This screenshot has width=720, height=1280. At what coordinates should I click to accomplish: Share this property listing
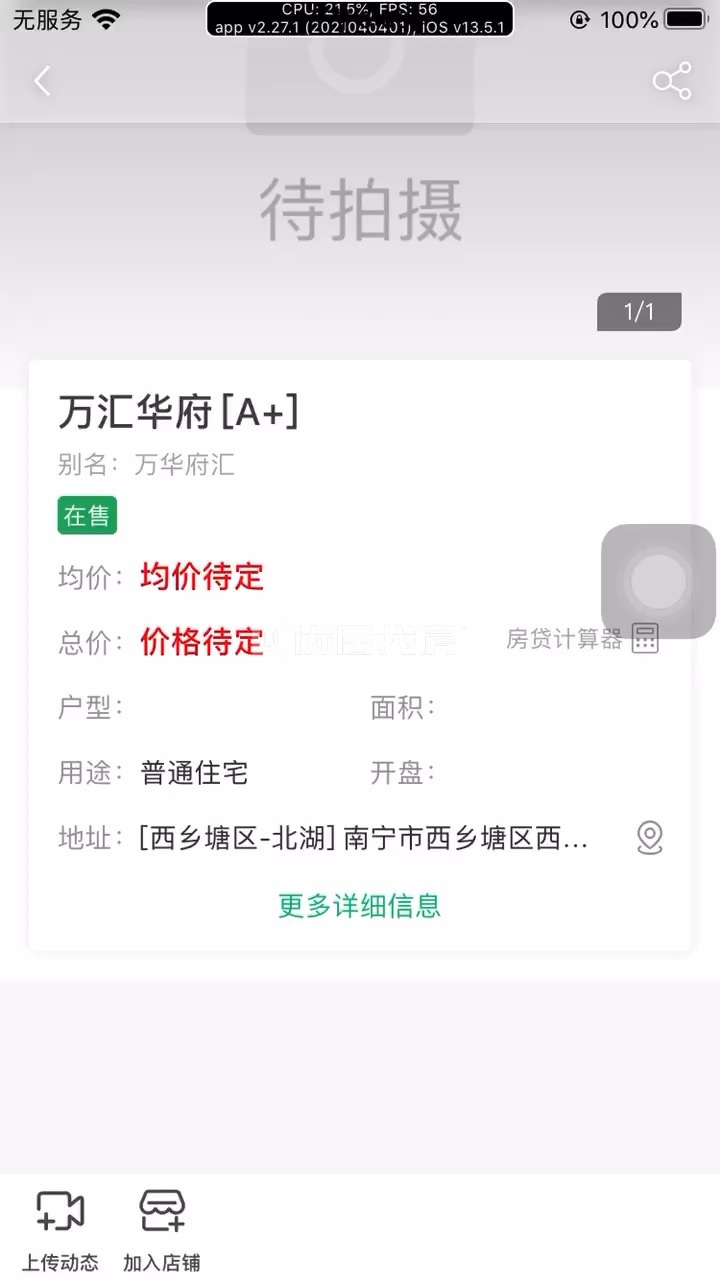[672, 82]
